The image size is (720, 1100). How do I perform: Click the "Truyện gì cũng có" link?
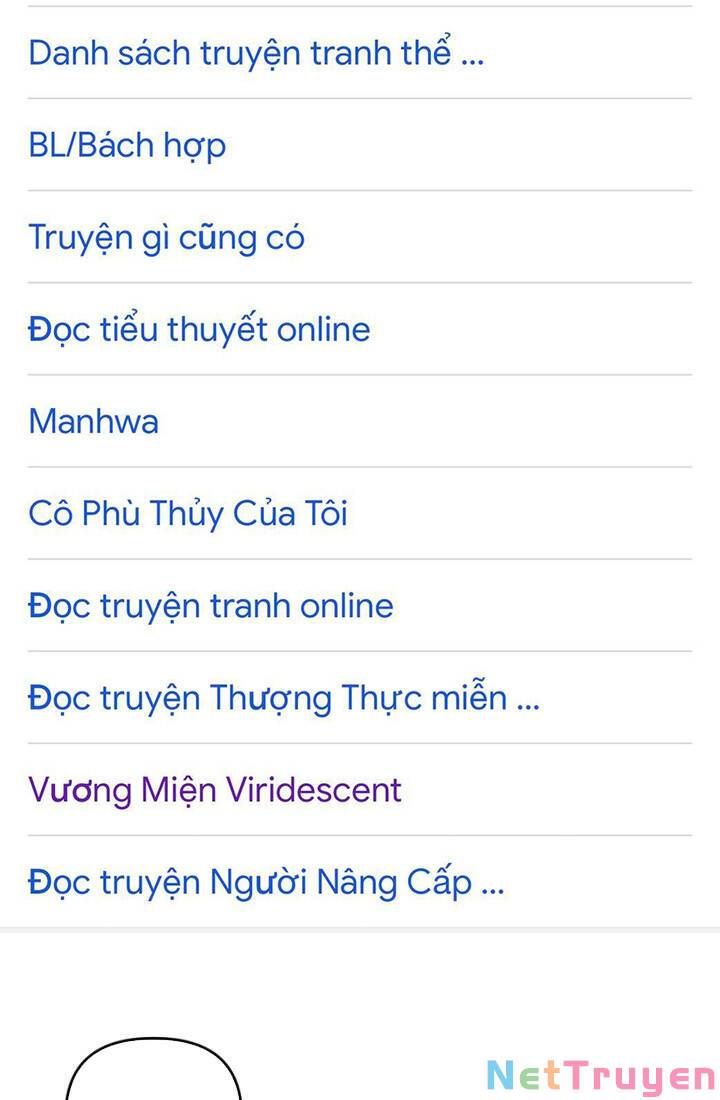coord(166,236)
